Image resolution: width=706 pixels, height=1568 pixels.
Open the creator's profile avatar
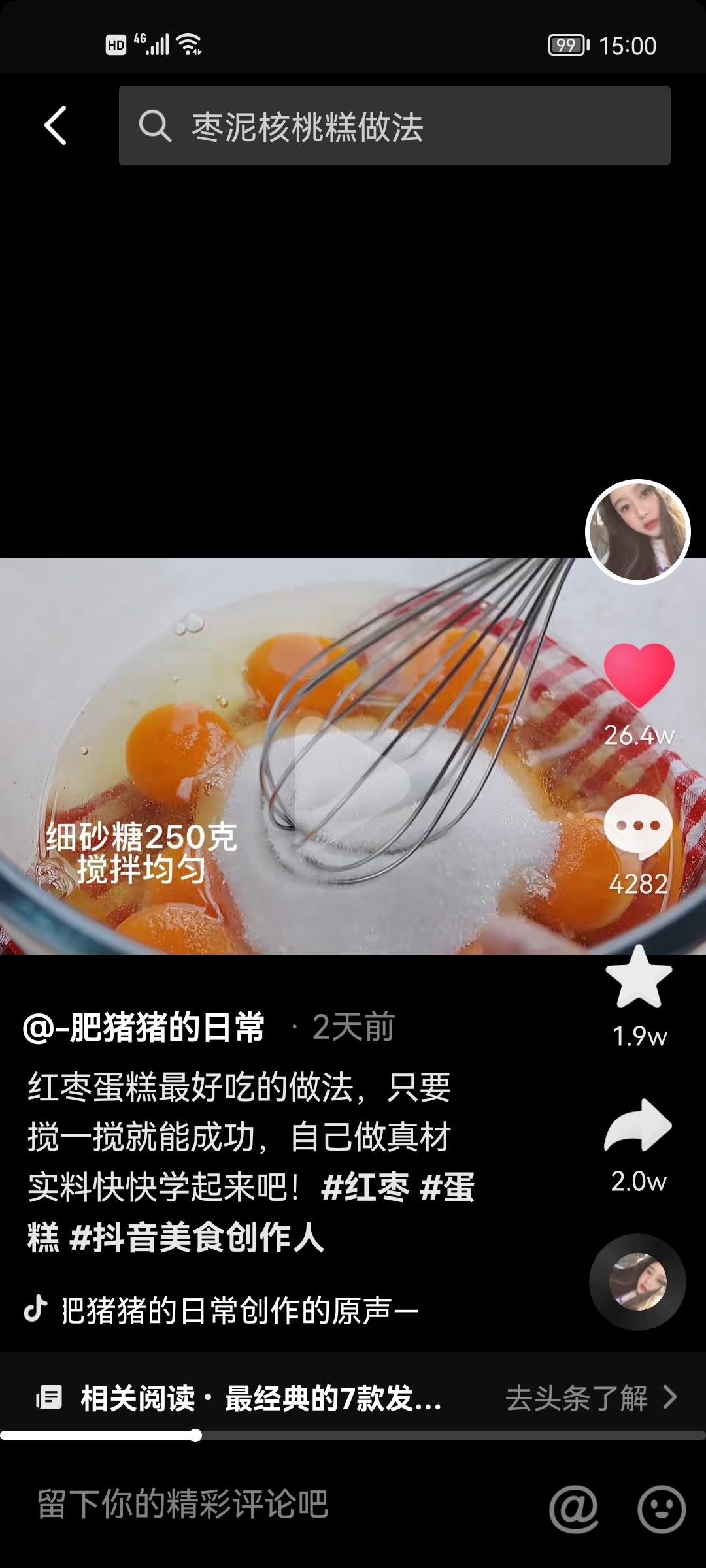(x=637, y=532)
